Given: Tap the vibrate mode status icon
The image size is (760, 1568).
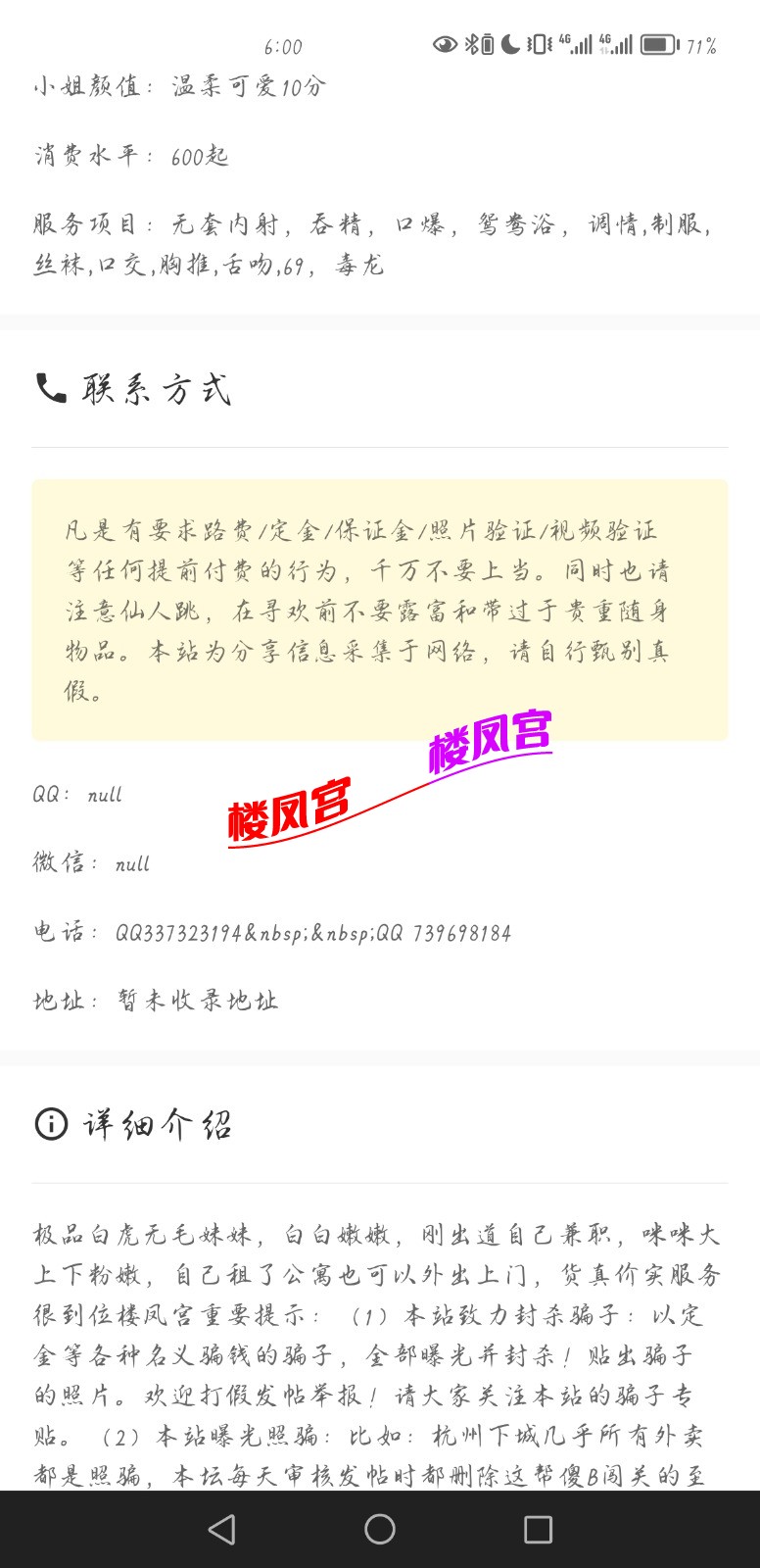Looking at the screenshot, I should click(x=540, y=45).
